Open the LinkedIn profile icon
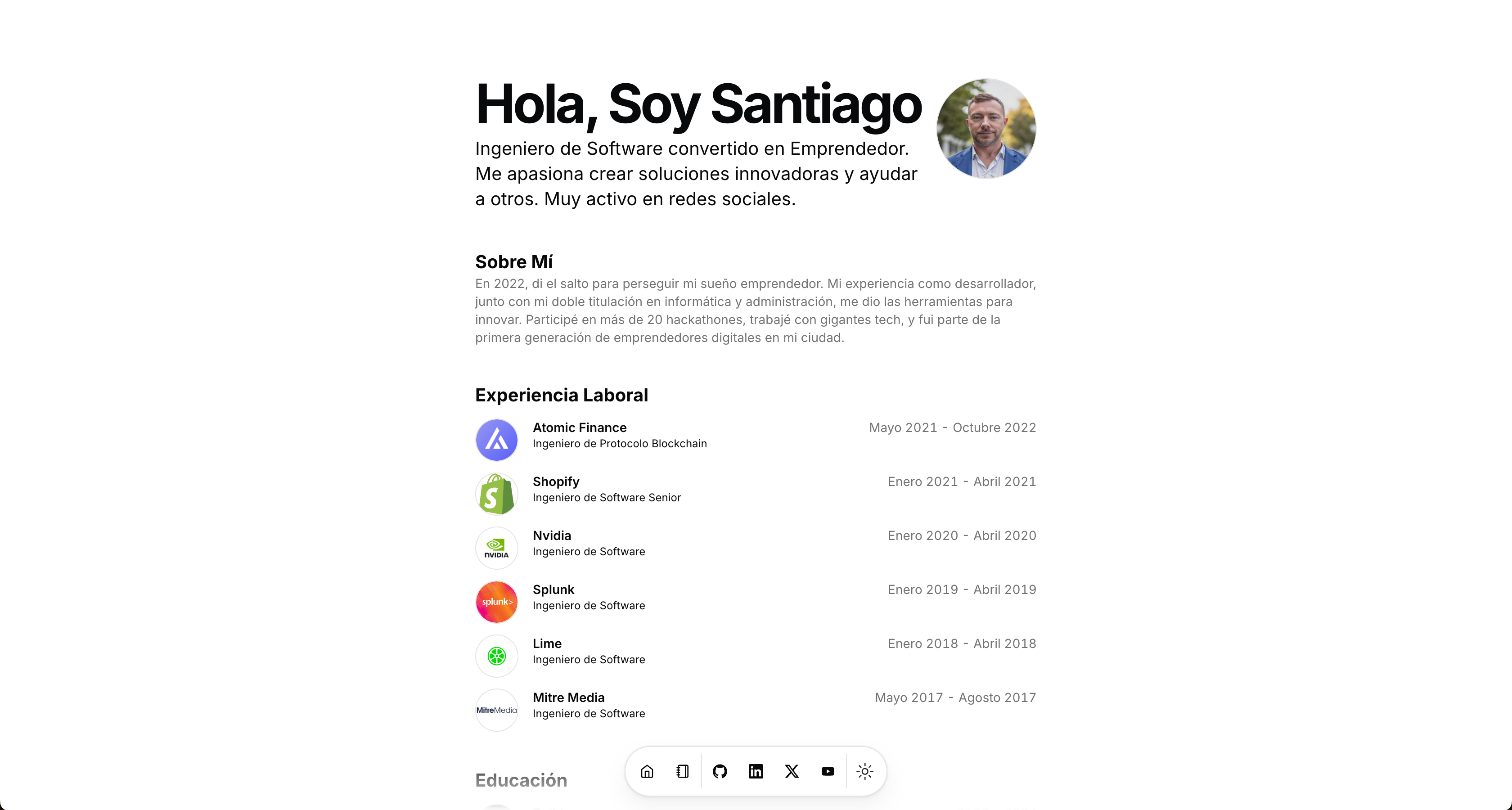This screenshot has height=810, width=1512. pyautogui.click(x=756, y=771)
